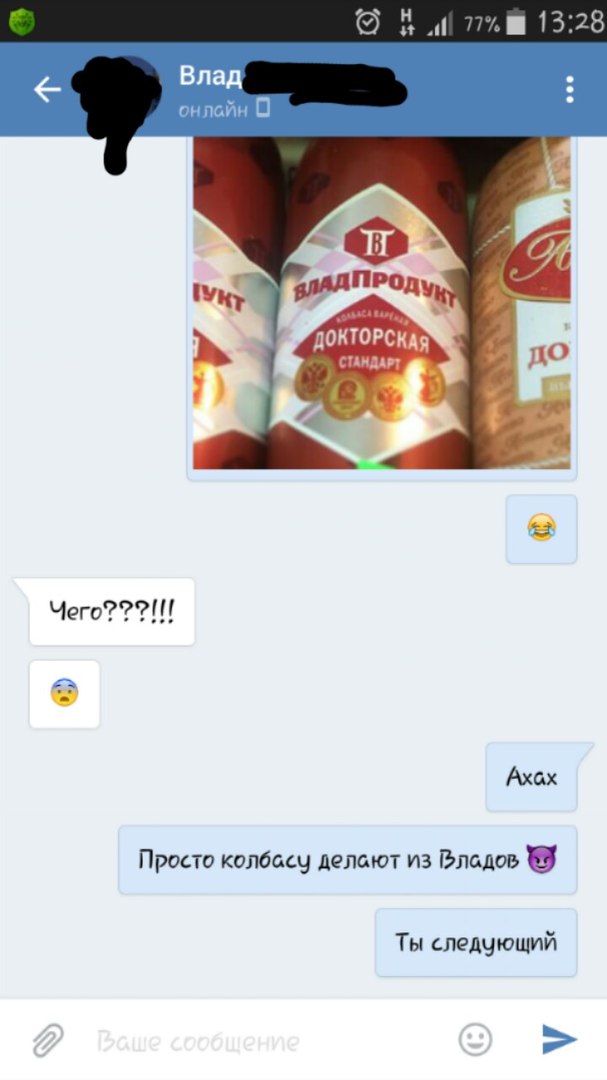This screenshot has width=607, height=1080.
Task: Open Влад's profile from the header
Action: (x=210, y=78)
